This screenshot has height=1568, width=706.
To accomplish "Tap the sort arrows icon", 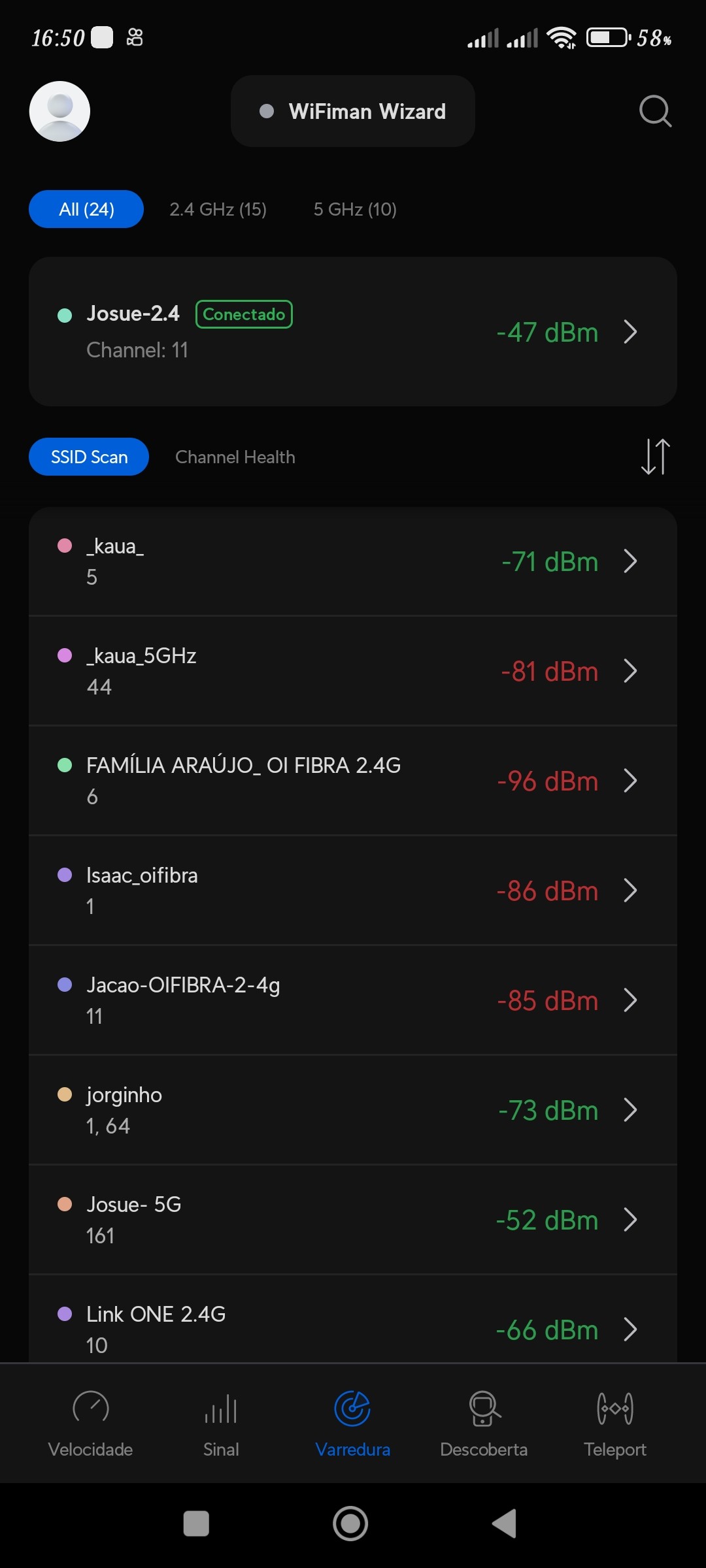I will pos(655,457).
